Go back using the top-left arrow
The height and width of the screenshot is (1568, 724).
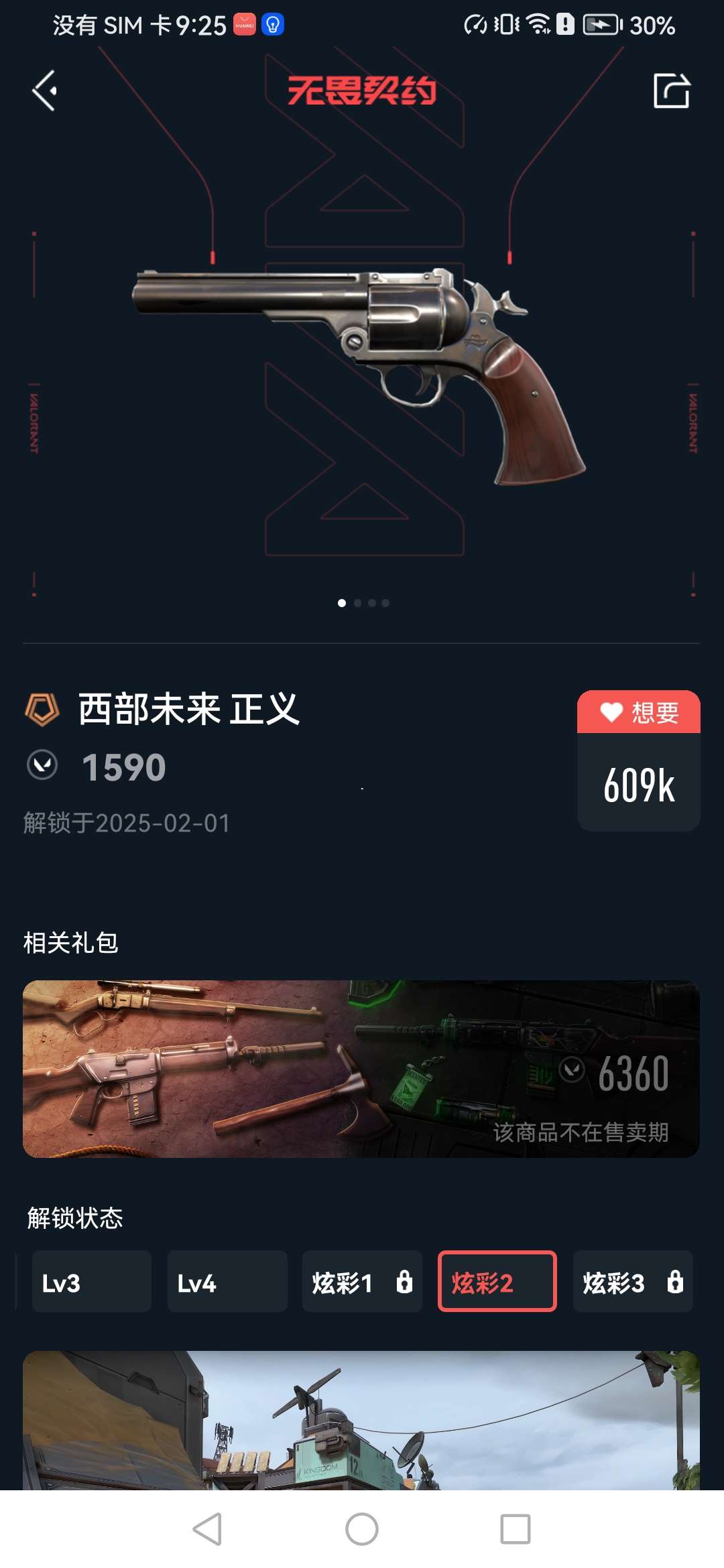pos(44,90)
